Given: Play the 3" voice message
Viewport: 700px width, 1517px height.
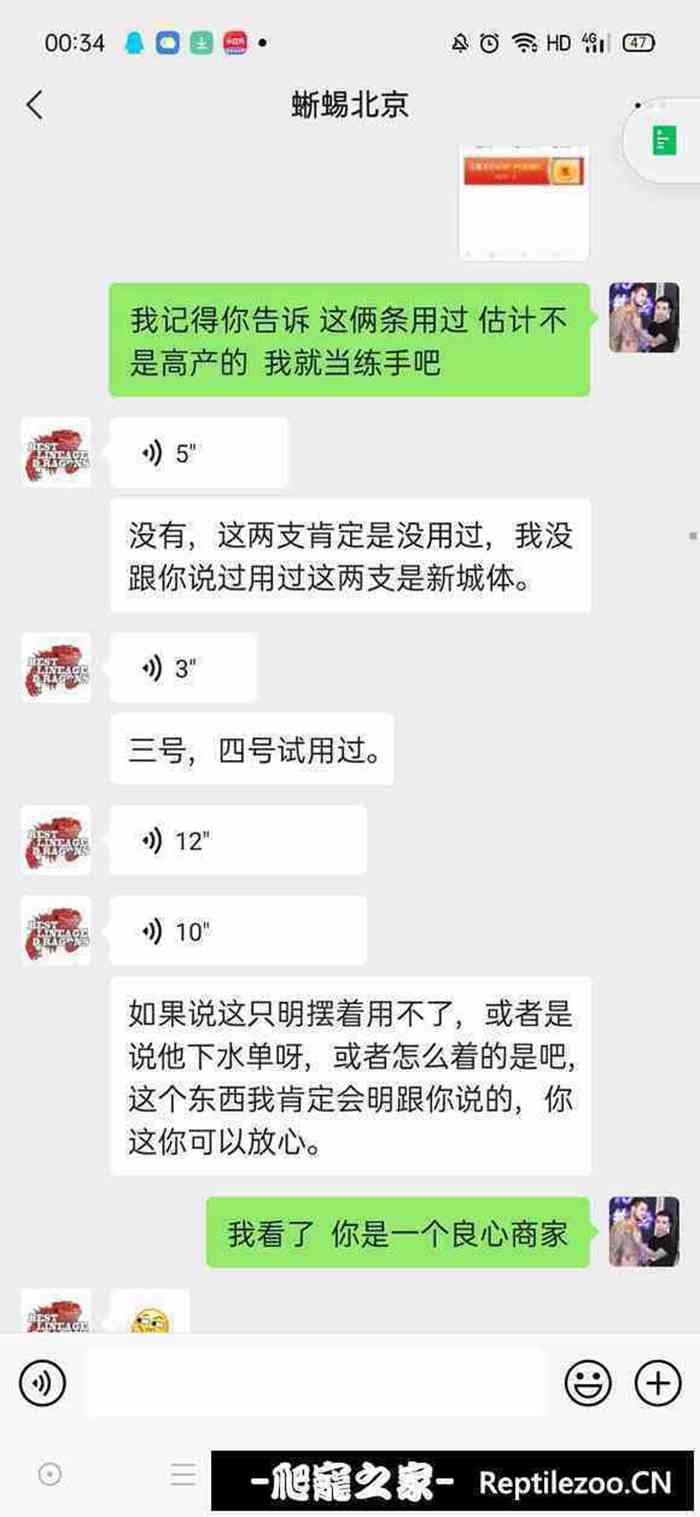Looking at the screenshot, I should coord(183,668).
